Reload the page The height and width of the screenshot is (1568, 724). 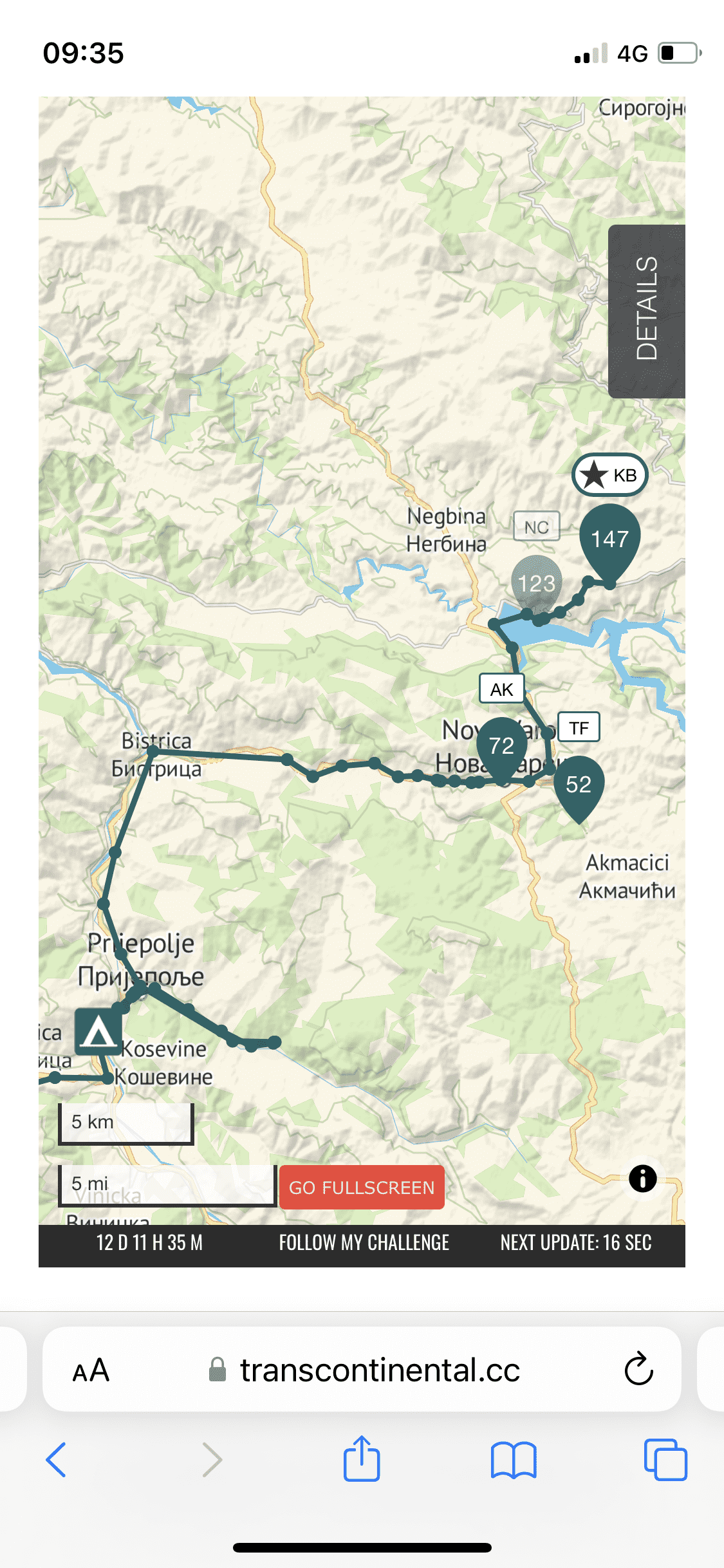pos(638,1369)
